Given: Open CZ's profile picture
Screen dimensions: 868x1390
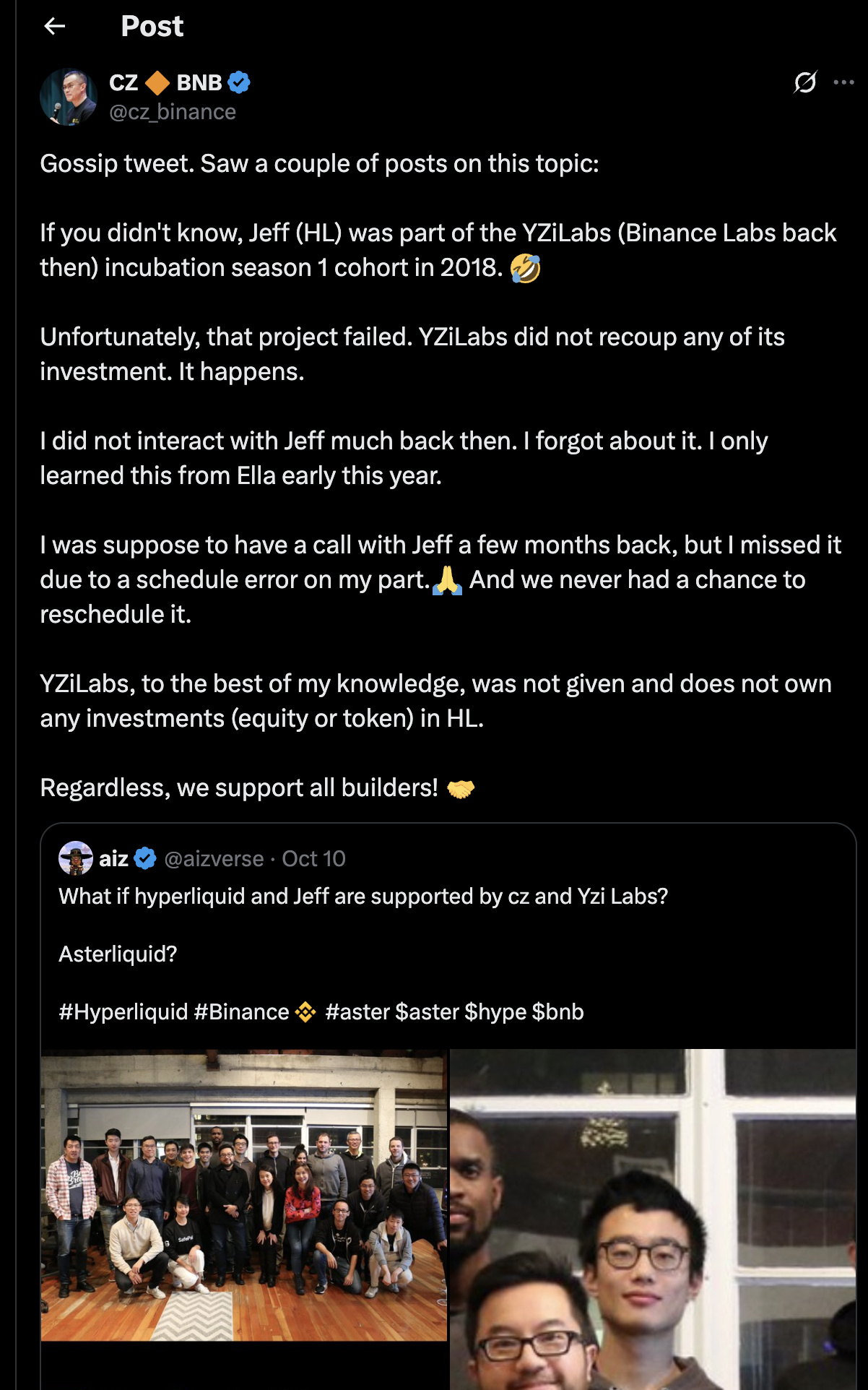Looking at the screenshot, I should 69,97.
